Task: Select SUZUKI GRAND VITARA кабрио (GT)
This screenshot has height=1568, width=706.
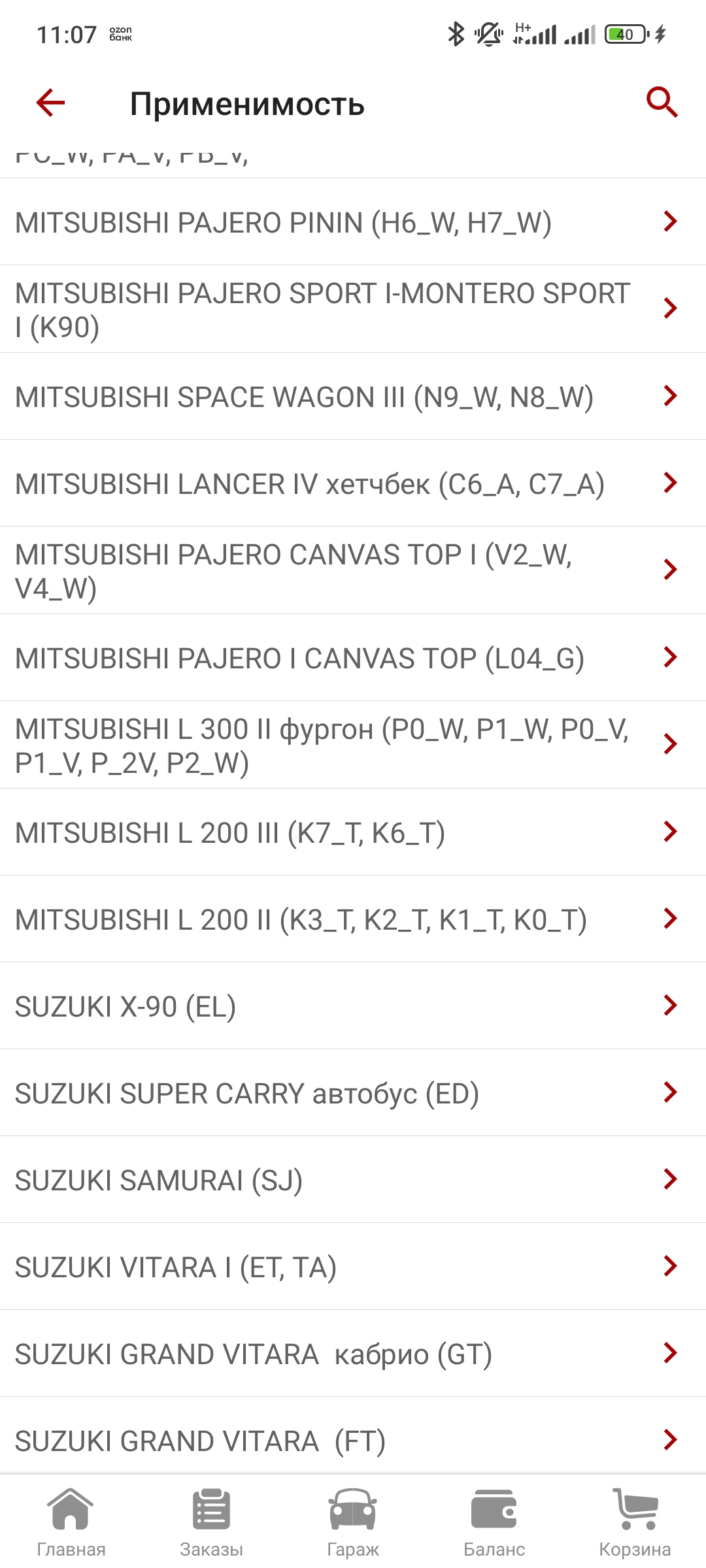Action: pos(353,1354)
